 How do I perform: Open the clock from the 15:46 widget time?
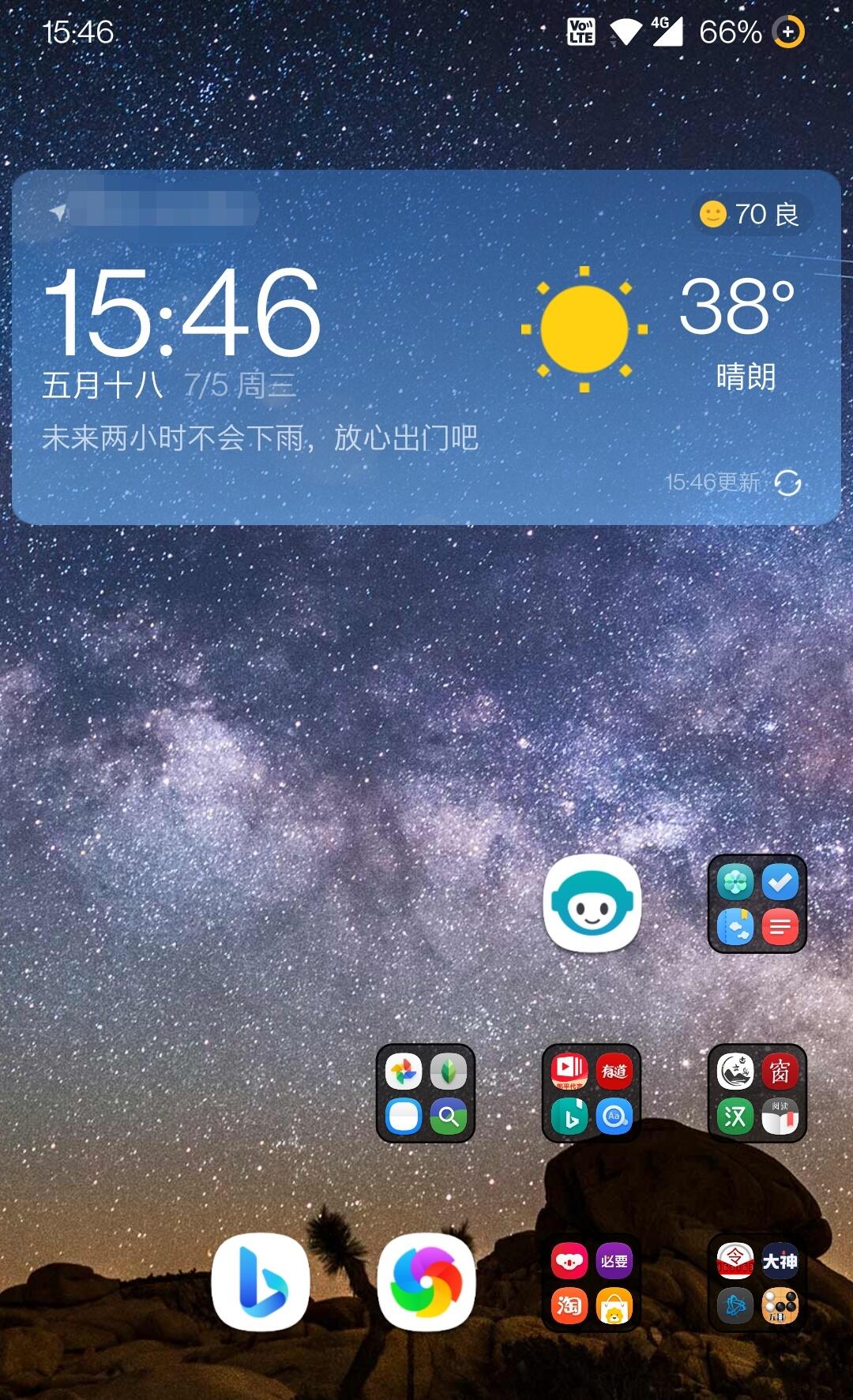tap(182, 311)
